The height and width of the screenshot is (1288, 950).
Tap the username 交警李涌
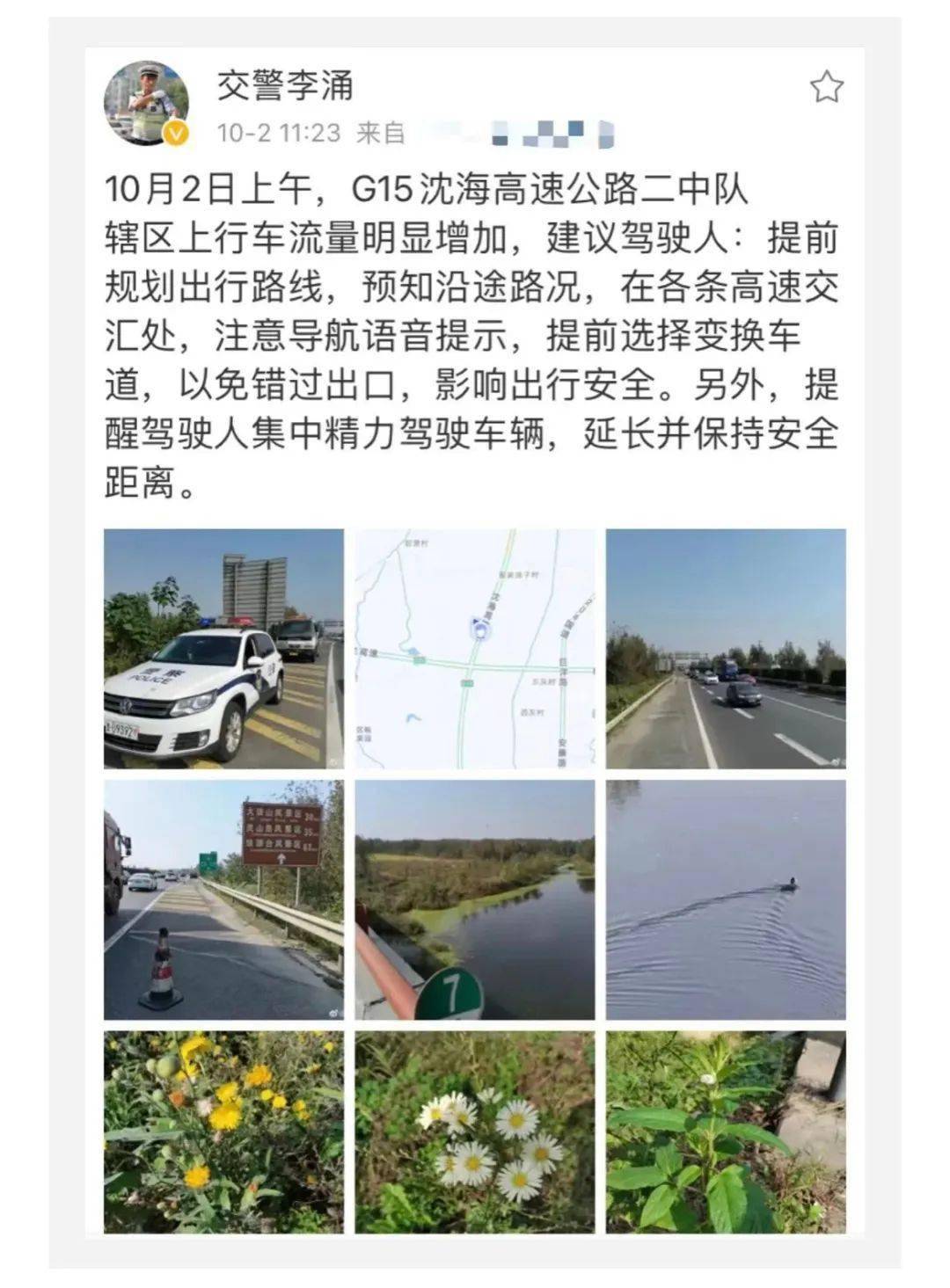[x=285, y=86]
